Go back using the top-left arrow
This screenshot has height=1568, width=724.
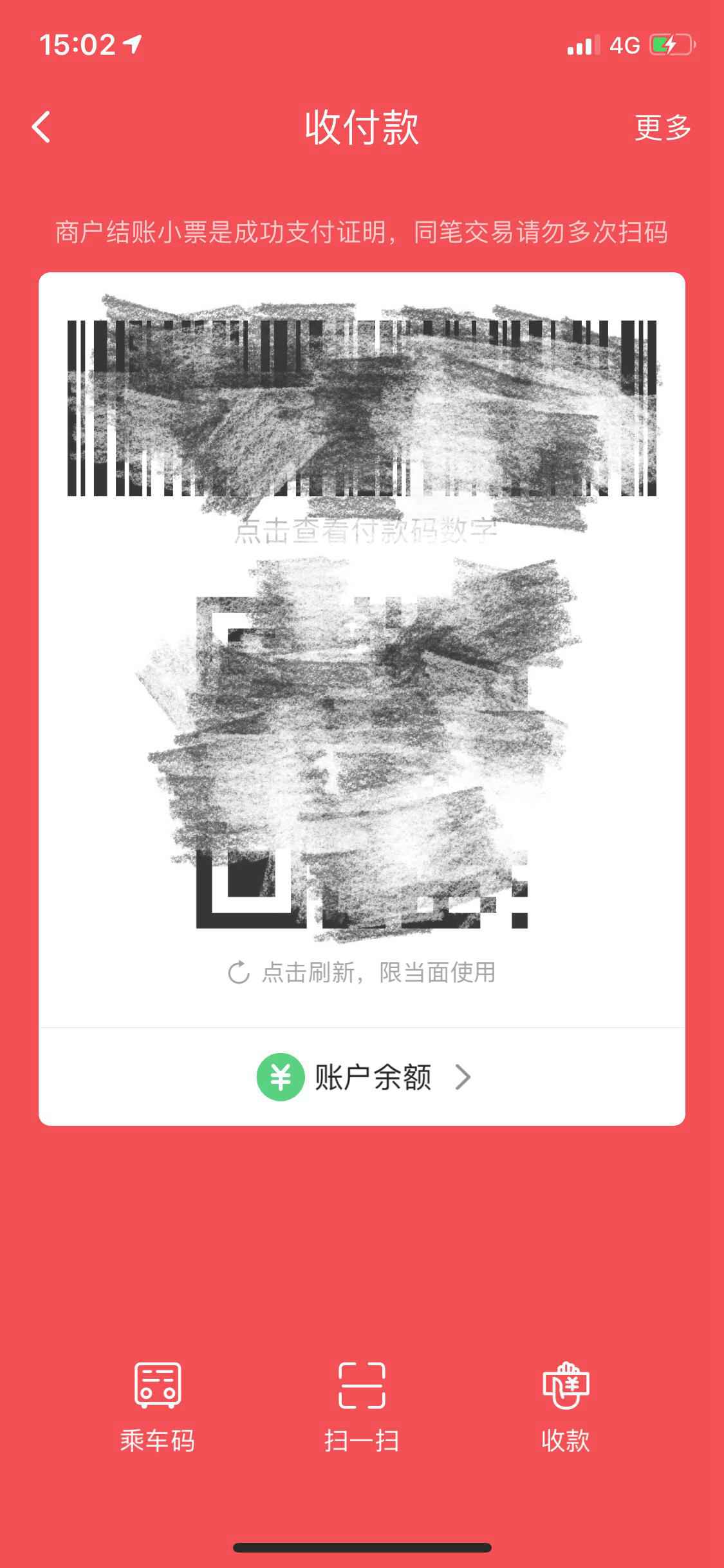coord(42,127)
